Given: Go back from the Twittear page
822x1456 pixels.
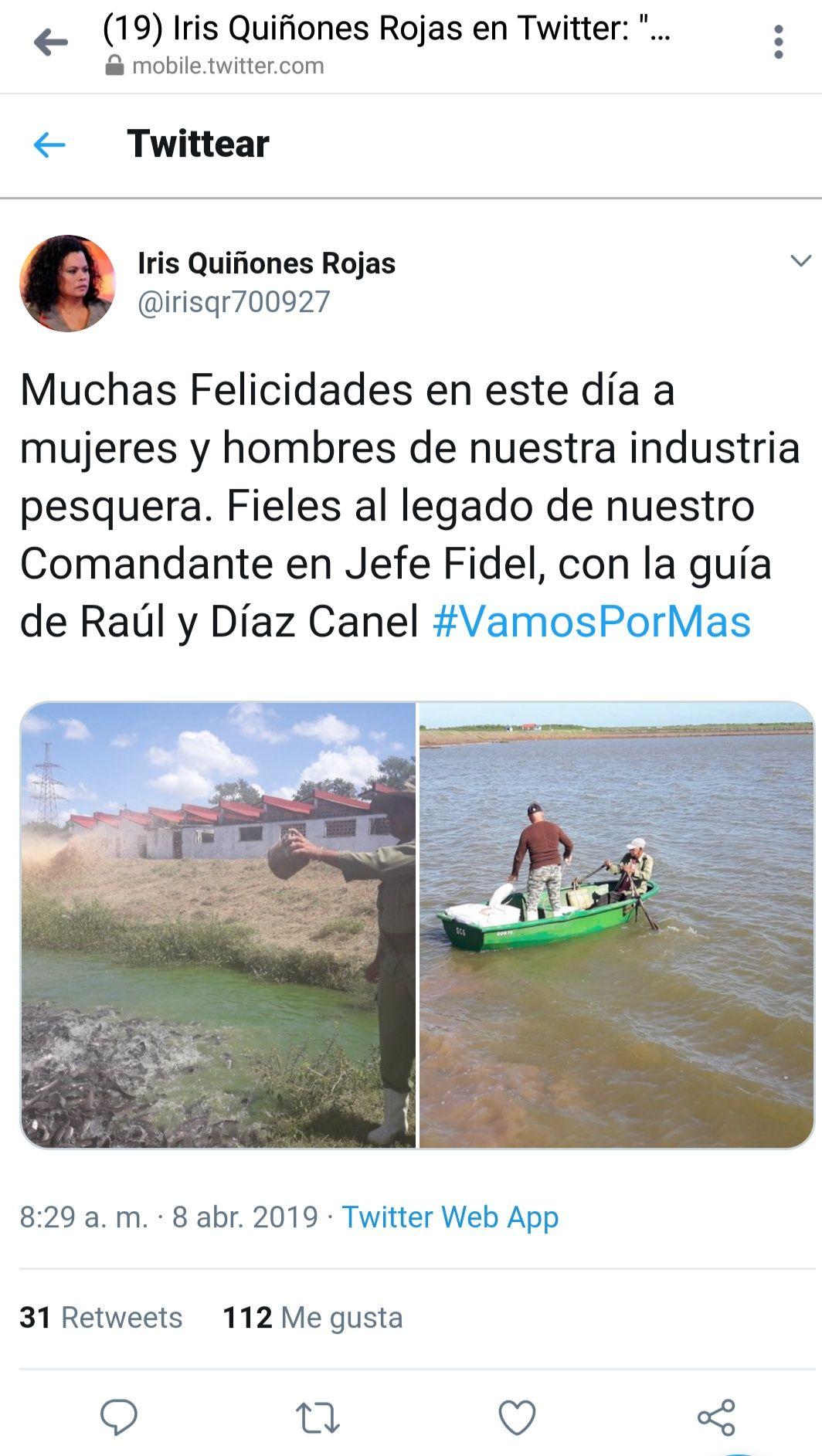Looking at the screenshot, I should 49,144.
